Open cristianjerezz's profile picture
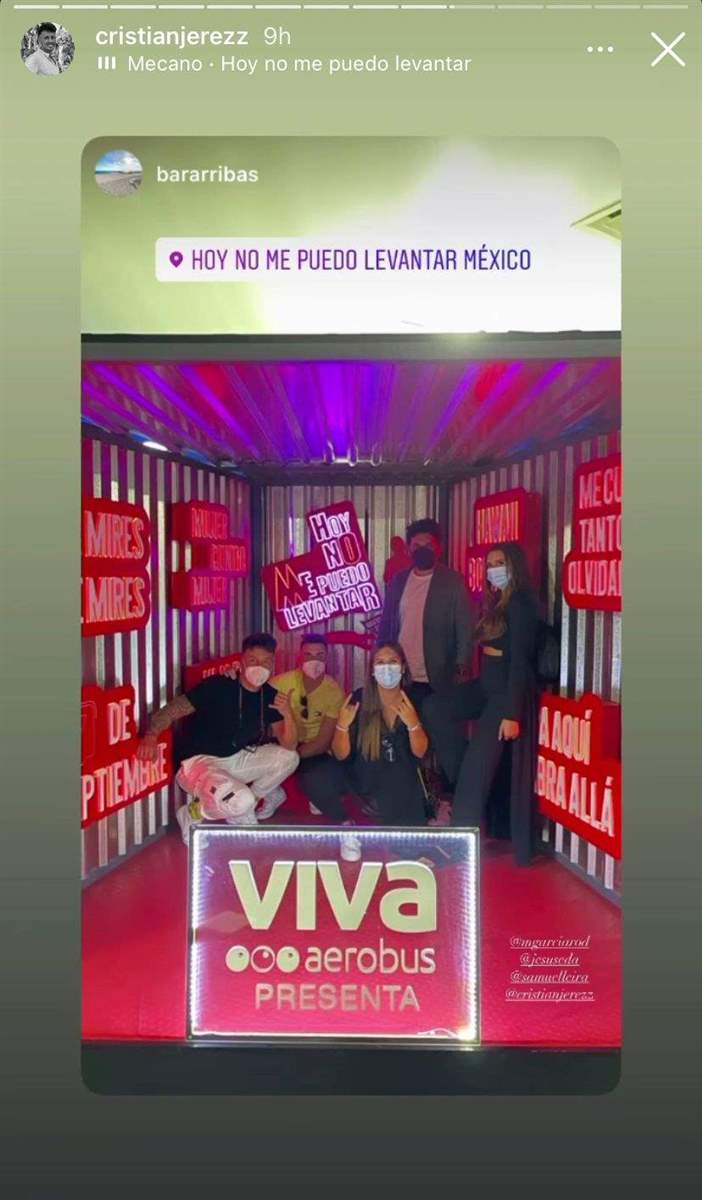Viewport: 702px width, 1200px height. [47, 49]
